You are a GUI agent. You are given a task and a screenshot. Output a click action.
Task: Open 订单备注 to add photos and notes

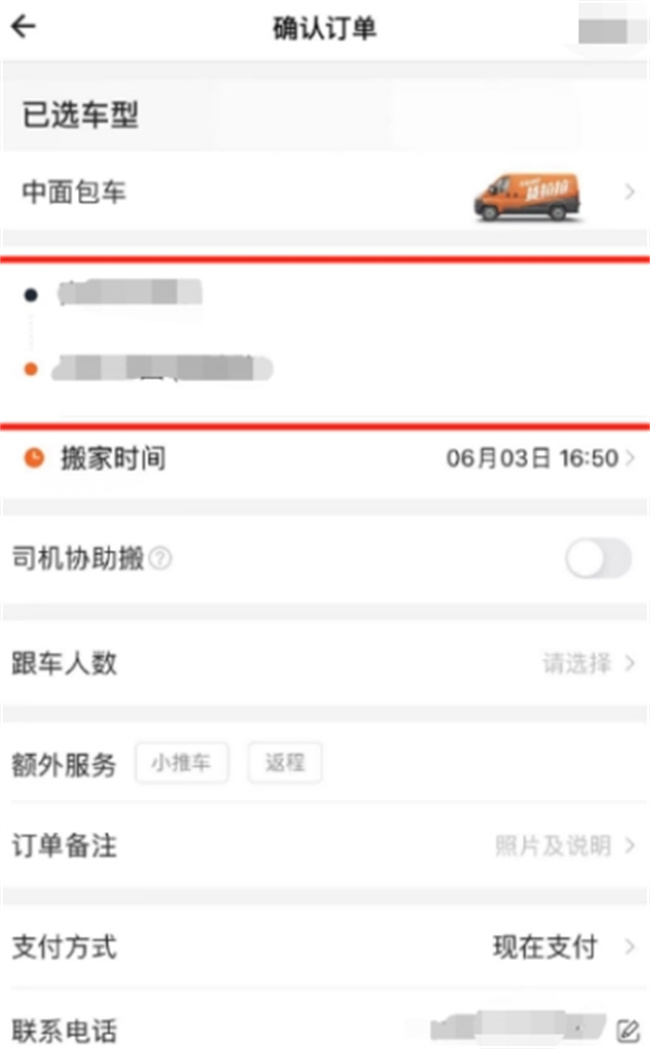325,846
